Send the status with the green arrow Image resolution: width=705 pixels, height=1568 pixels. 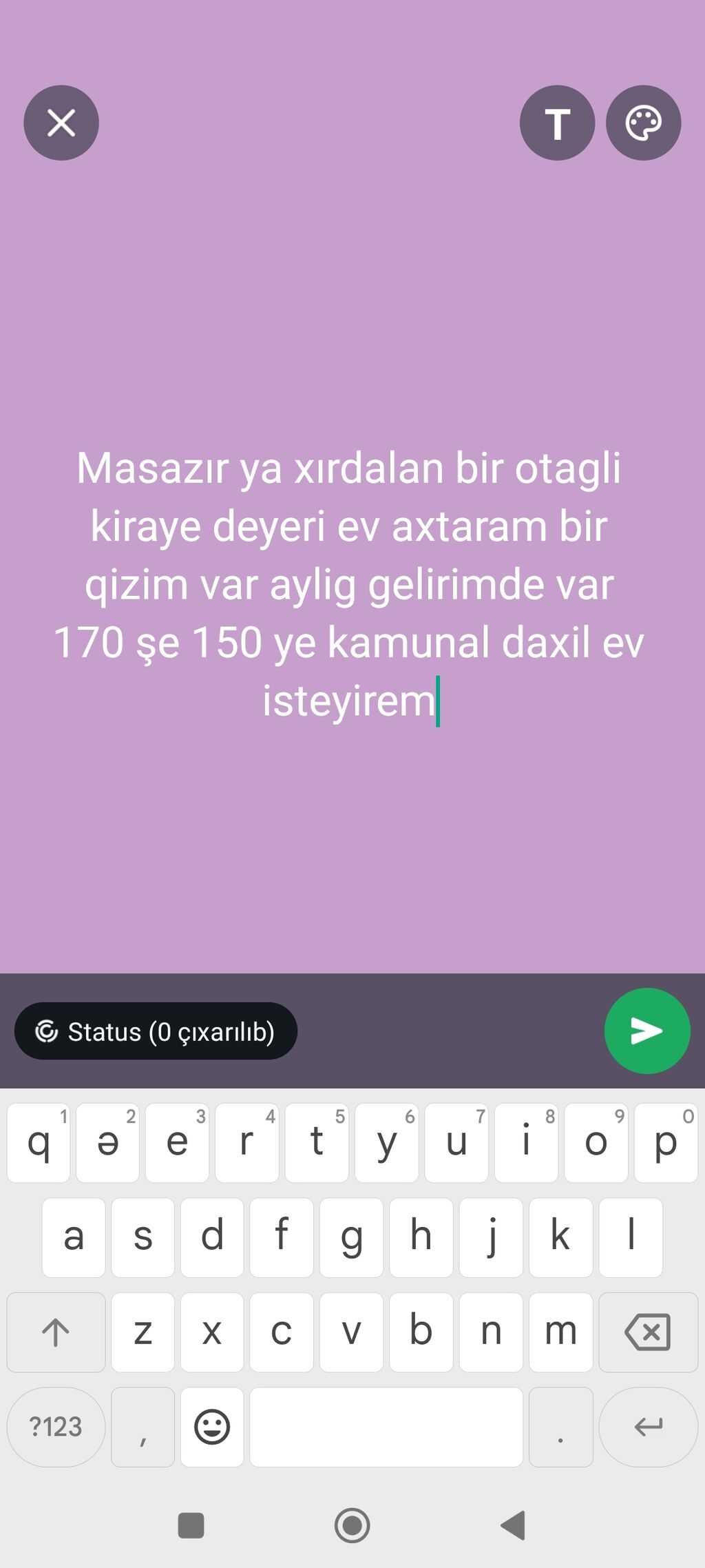[647, 1031]
